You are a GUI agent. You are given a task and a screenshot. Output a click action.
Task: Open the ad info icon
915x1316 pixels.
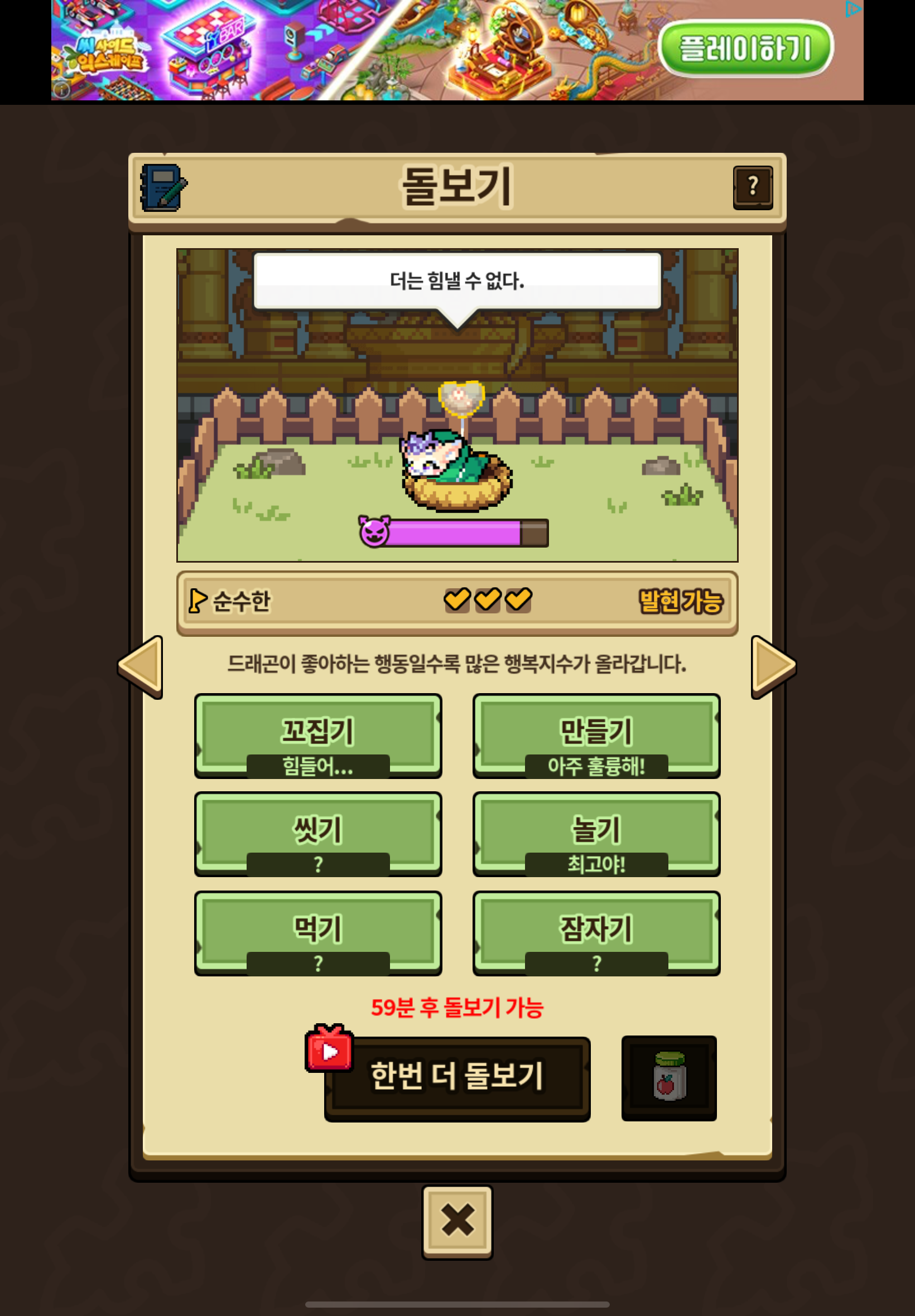pyautogui.click(x=61, y=90)
